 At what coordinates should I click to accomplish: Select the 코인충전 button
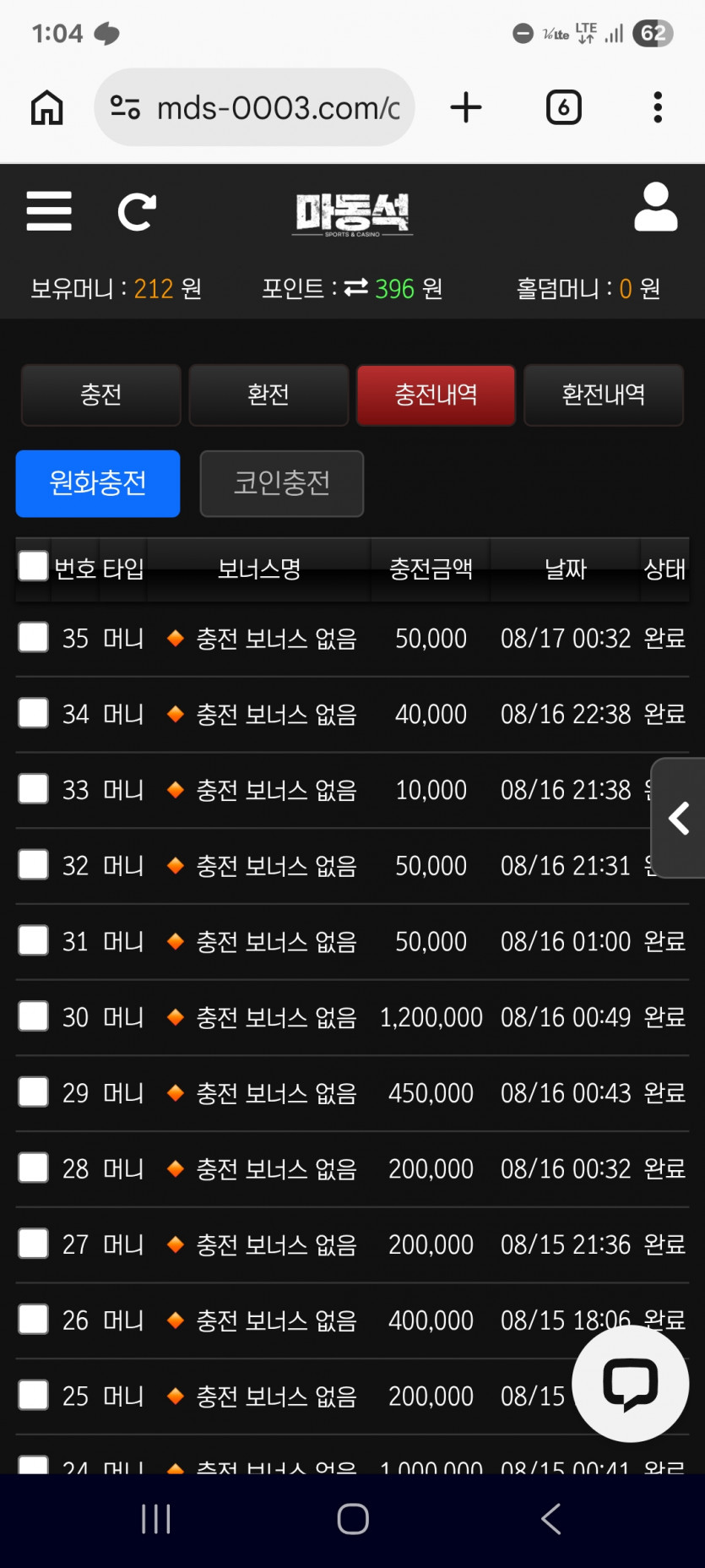coord(282,483)
